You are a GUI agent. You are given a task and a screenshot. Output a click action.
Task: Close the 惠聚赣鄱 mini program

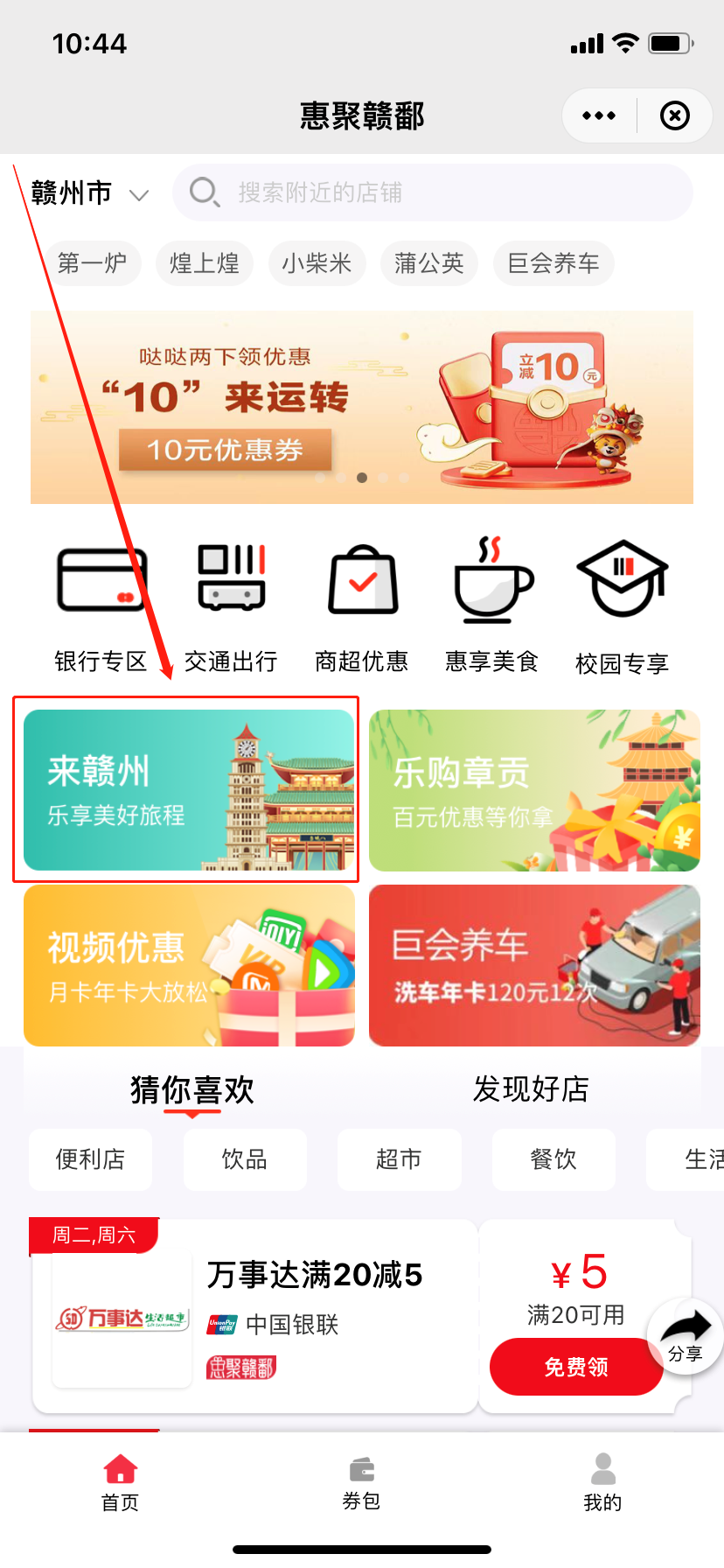pos(674,115)
